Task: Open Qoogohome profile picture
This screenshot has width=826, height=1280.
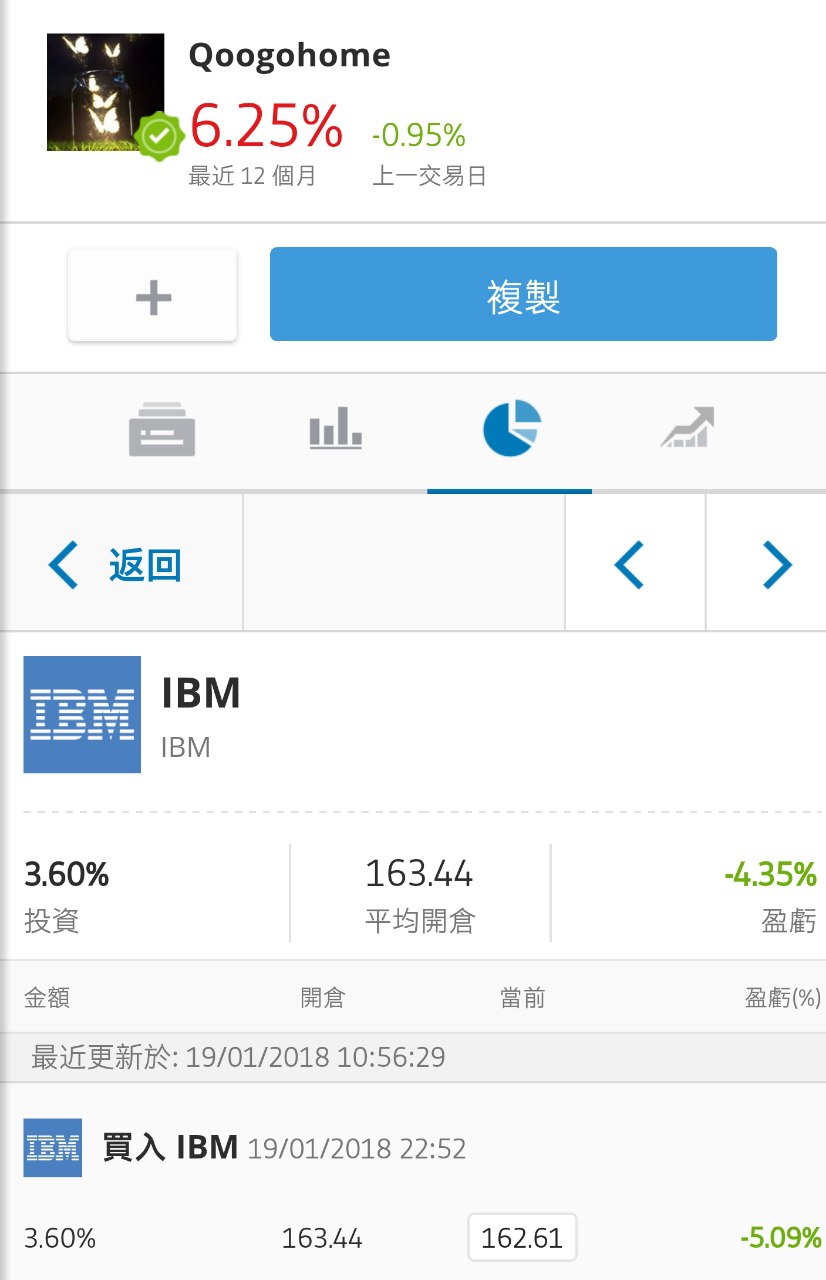Action: click(x=105, y=92)
